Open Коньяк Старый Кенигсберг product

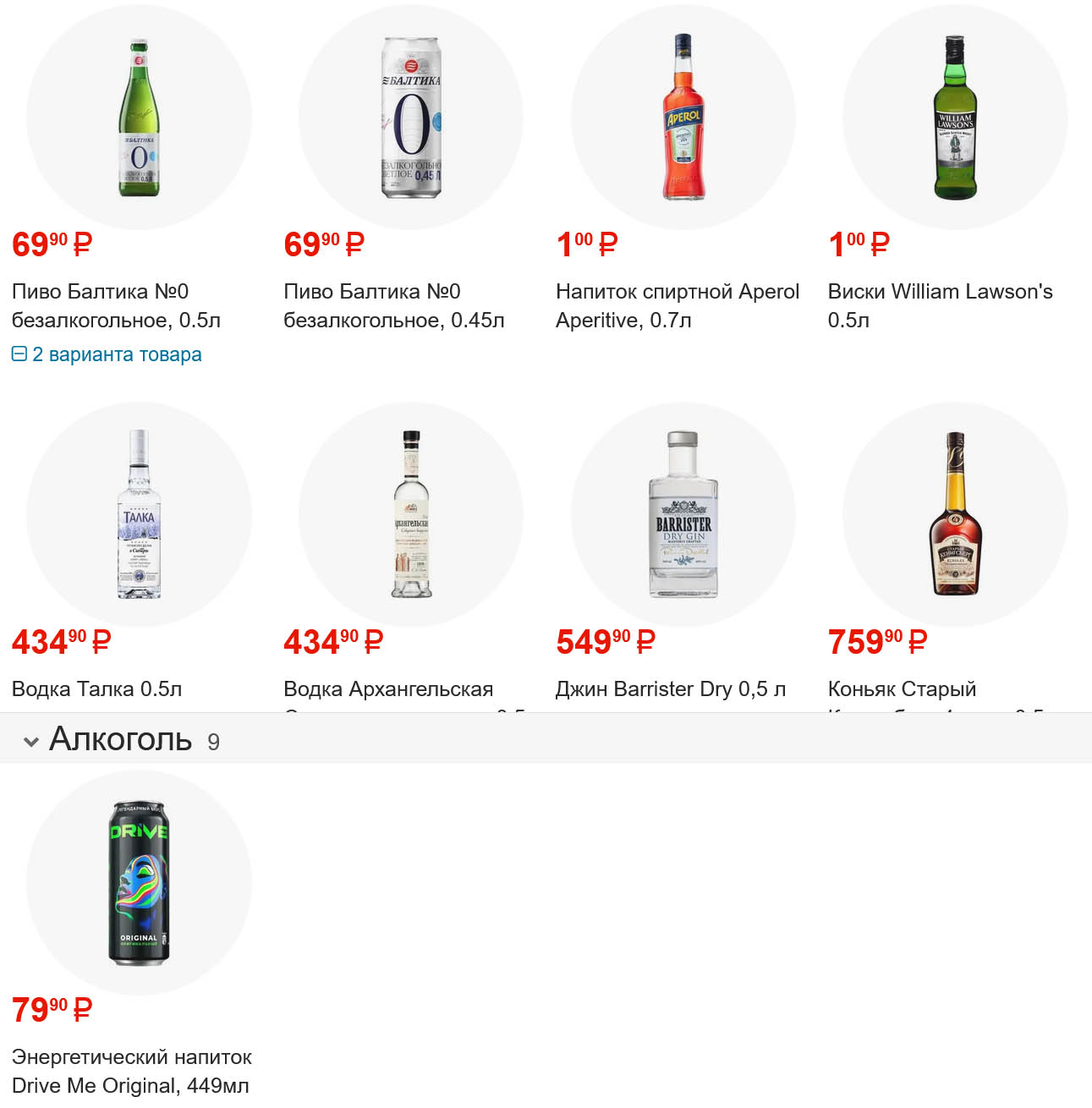click(902, 688)
